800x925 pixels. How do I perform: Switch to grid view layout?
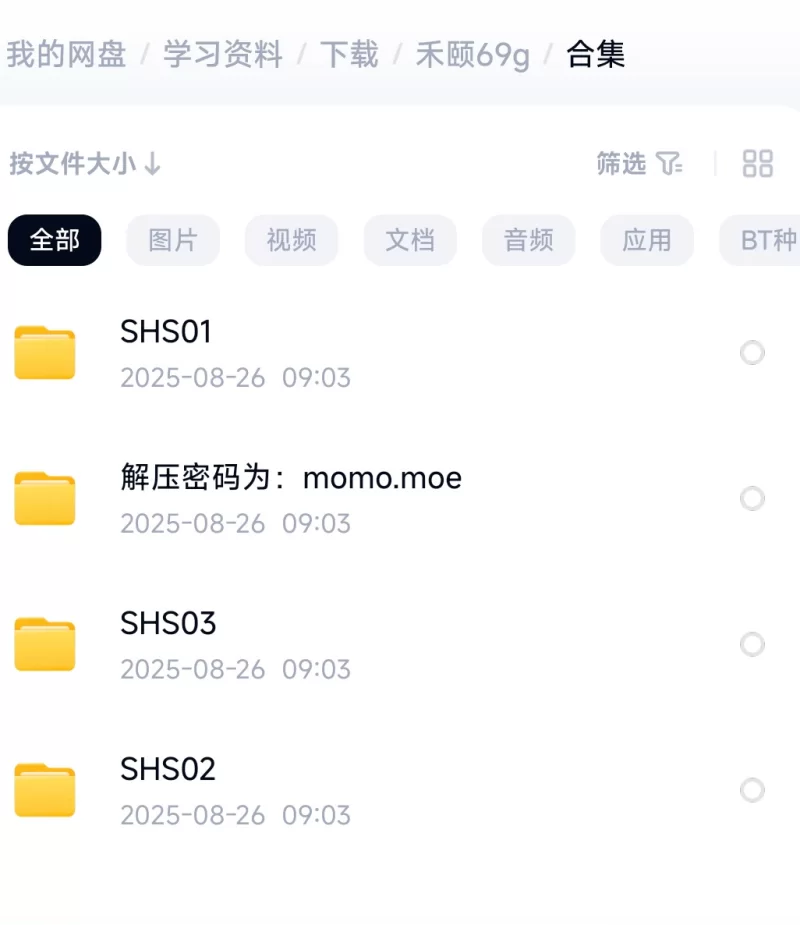[758, 163]
